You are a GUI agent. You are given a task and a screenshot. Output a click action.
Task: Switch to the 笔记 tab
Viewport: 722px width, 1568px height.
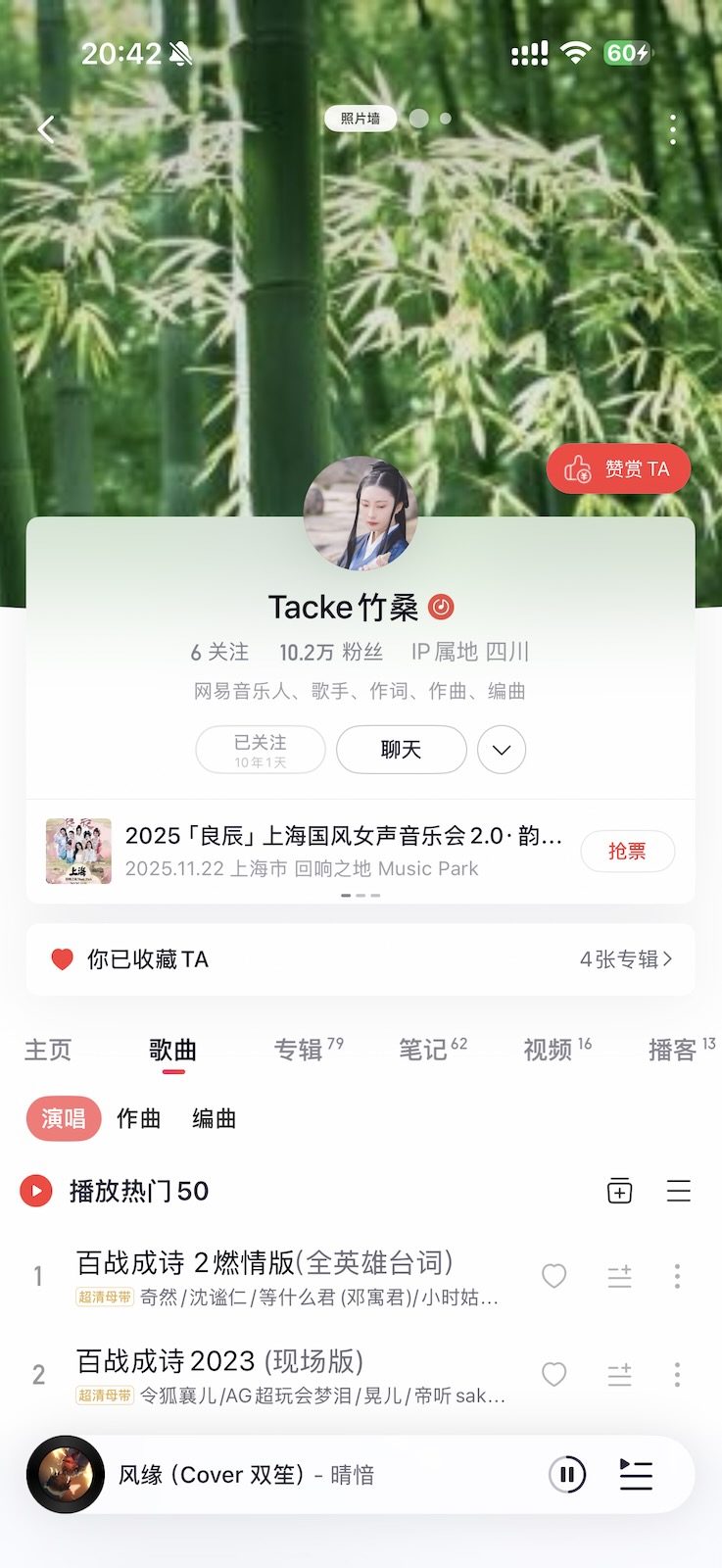pyautogui.click(x=424, y=1050)
